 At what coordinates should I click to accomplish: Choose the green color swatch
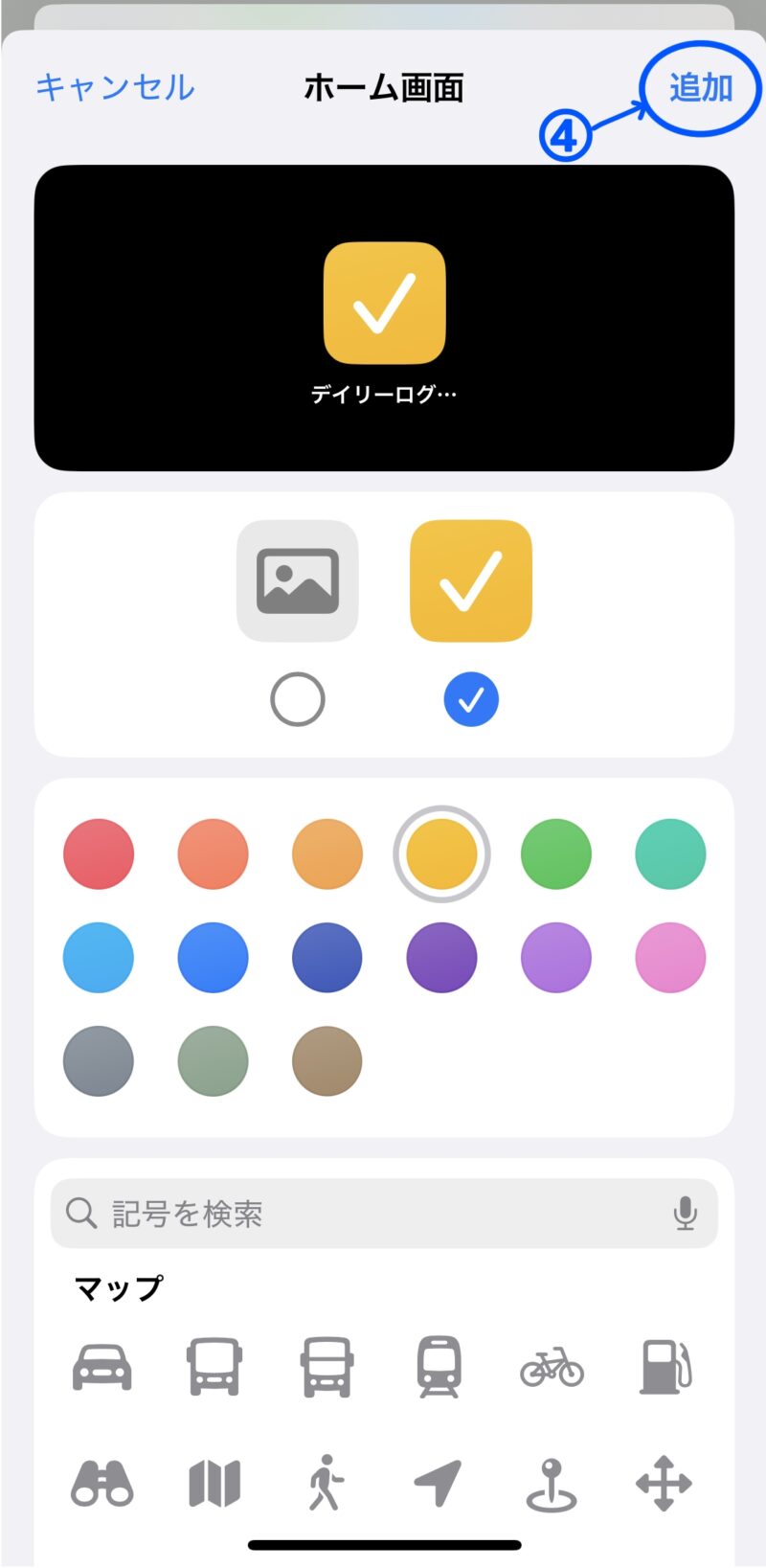pos(556,854)
